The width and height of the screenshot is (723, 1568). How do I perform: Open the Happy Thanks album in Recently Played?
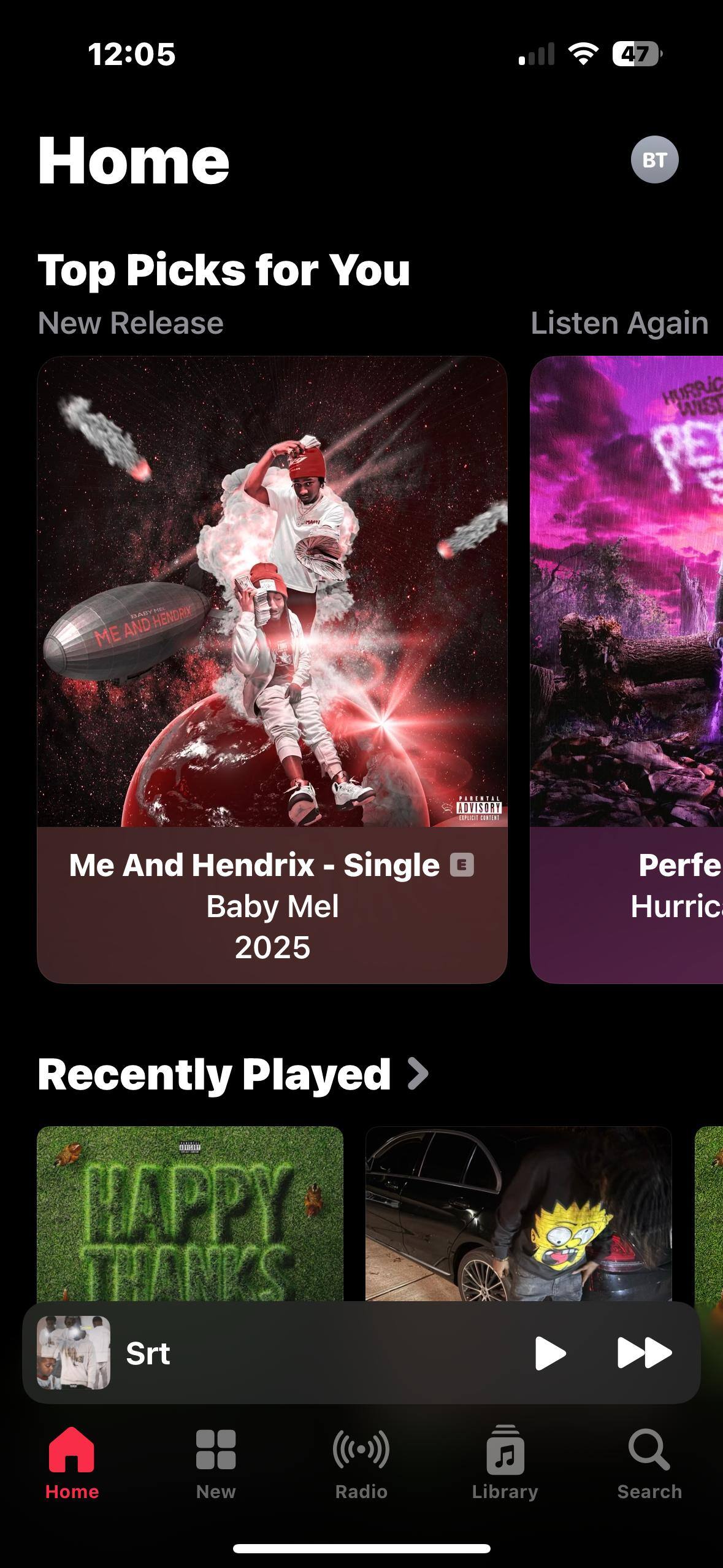190,1213
